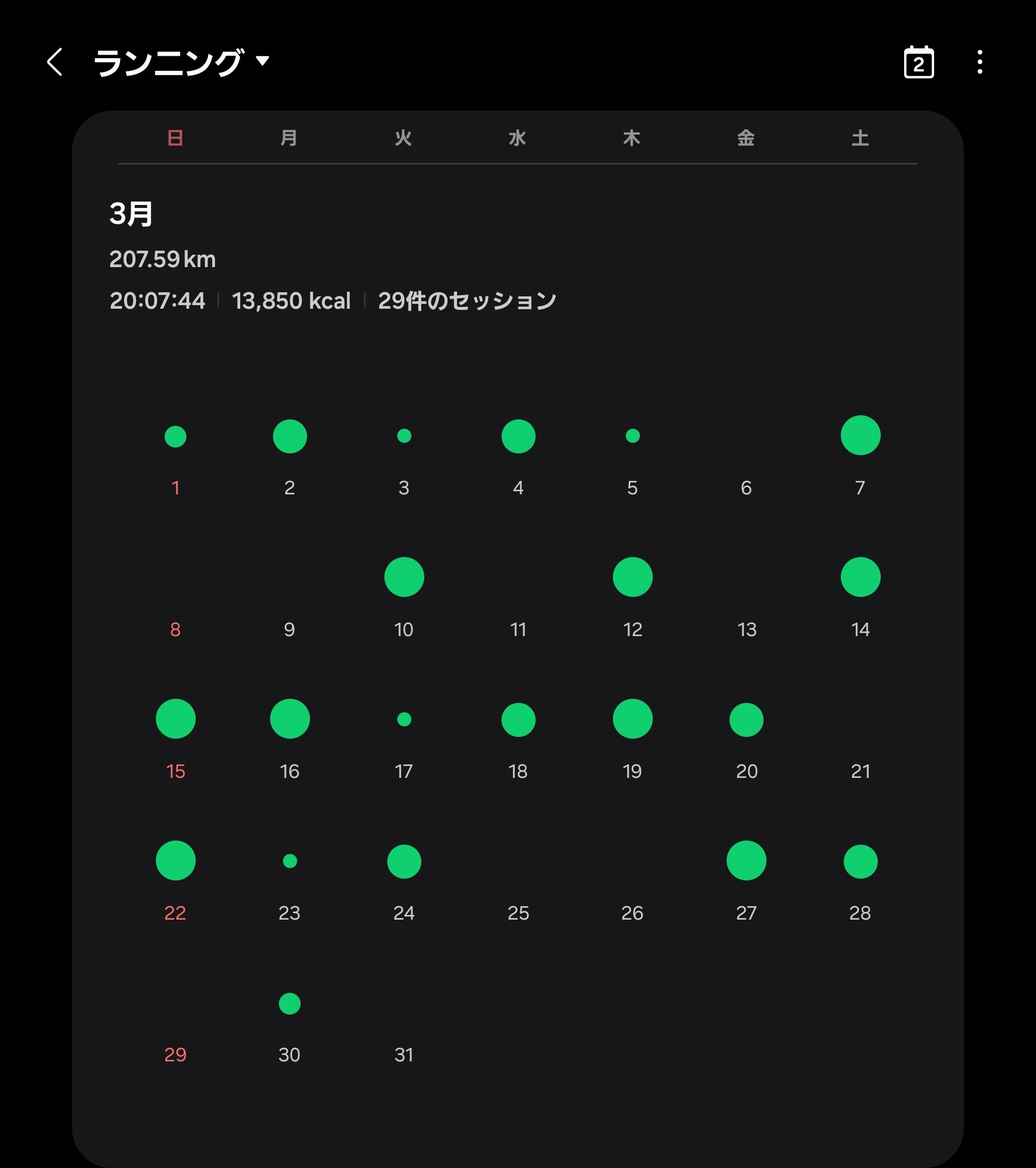
Task: Choose March 12 session day
Action: pyautogui.click(x=632, y=578)
